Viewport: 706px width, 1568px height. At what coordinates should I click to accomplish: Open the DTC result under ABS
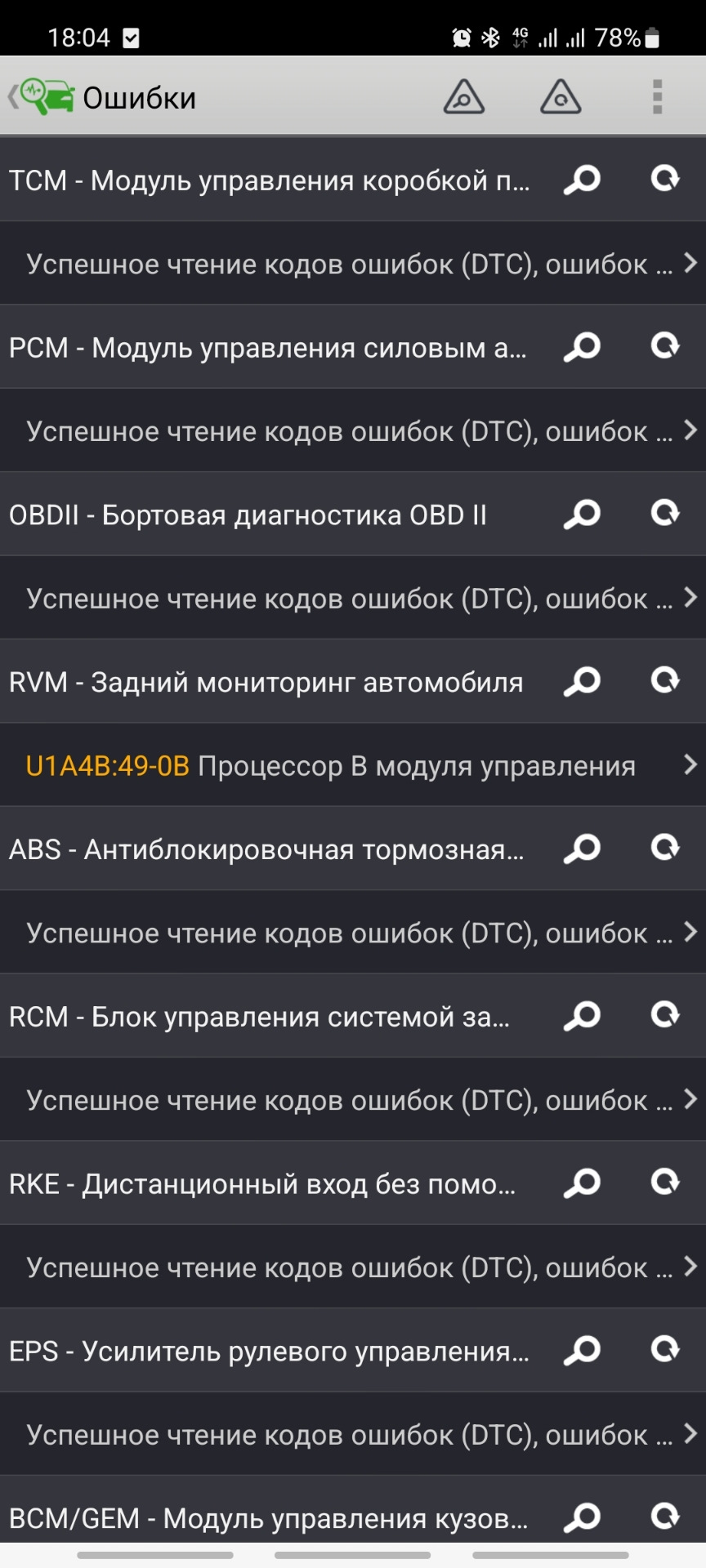pyautogui.click(x=353, y=933)
